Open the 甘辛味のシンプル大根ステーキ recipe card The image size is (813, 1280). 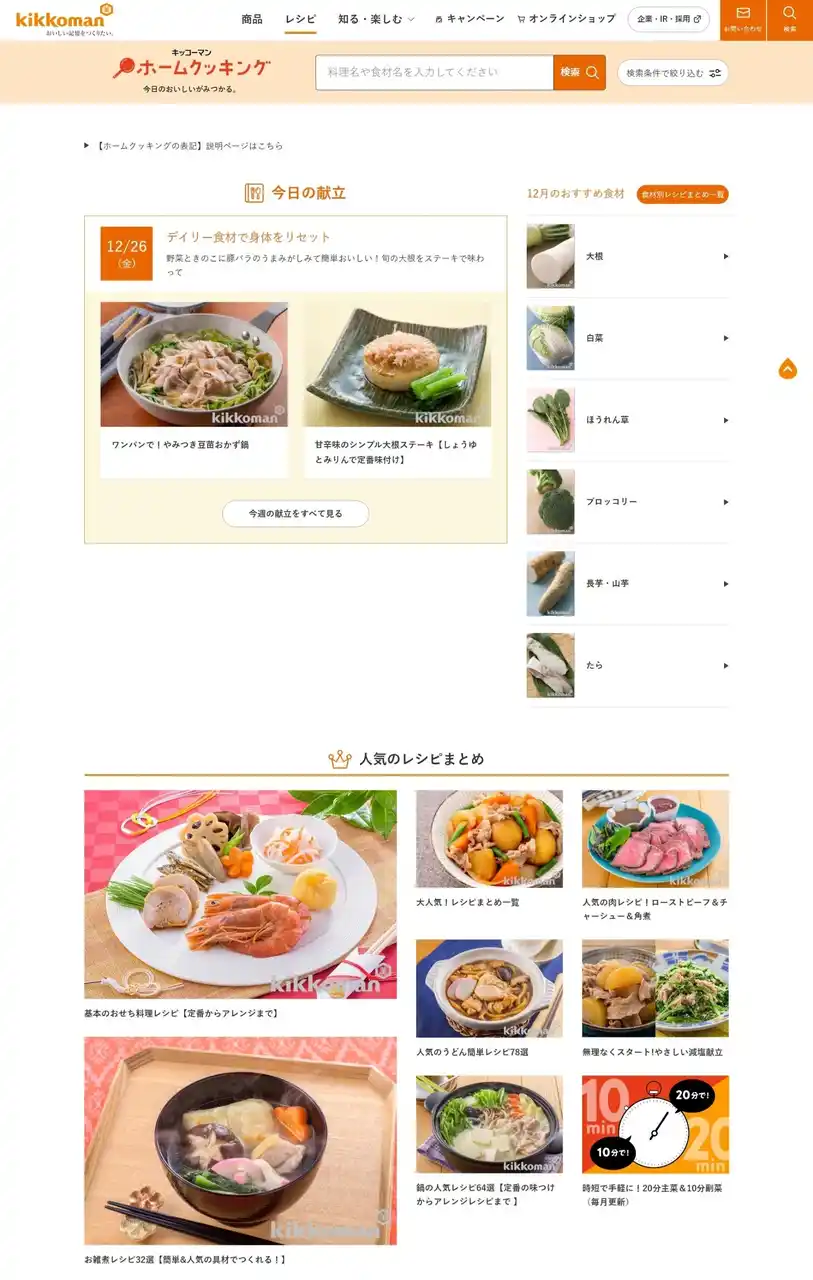coord(398,389)
